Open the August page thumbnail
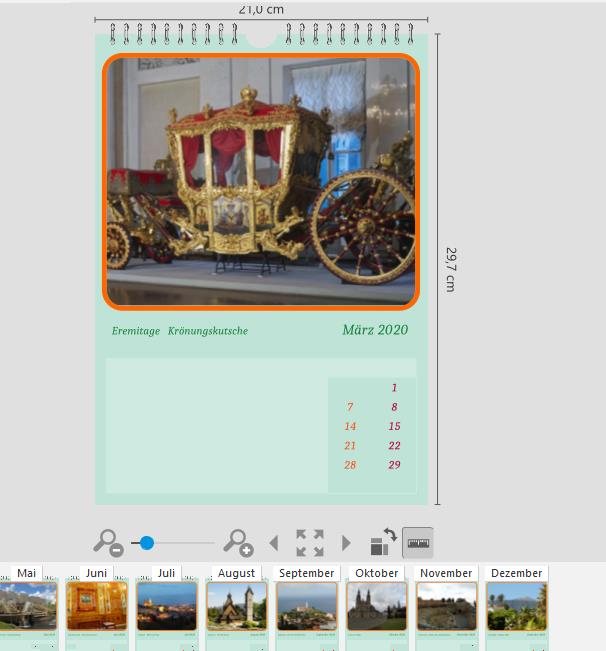The height and width of the screenshot is (651, 606). 237,606
